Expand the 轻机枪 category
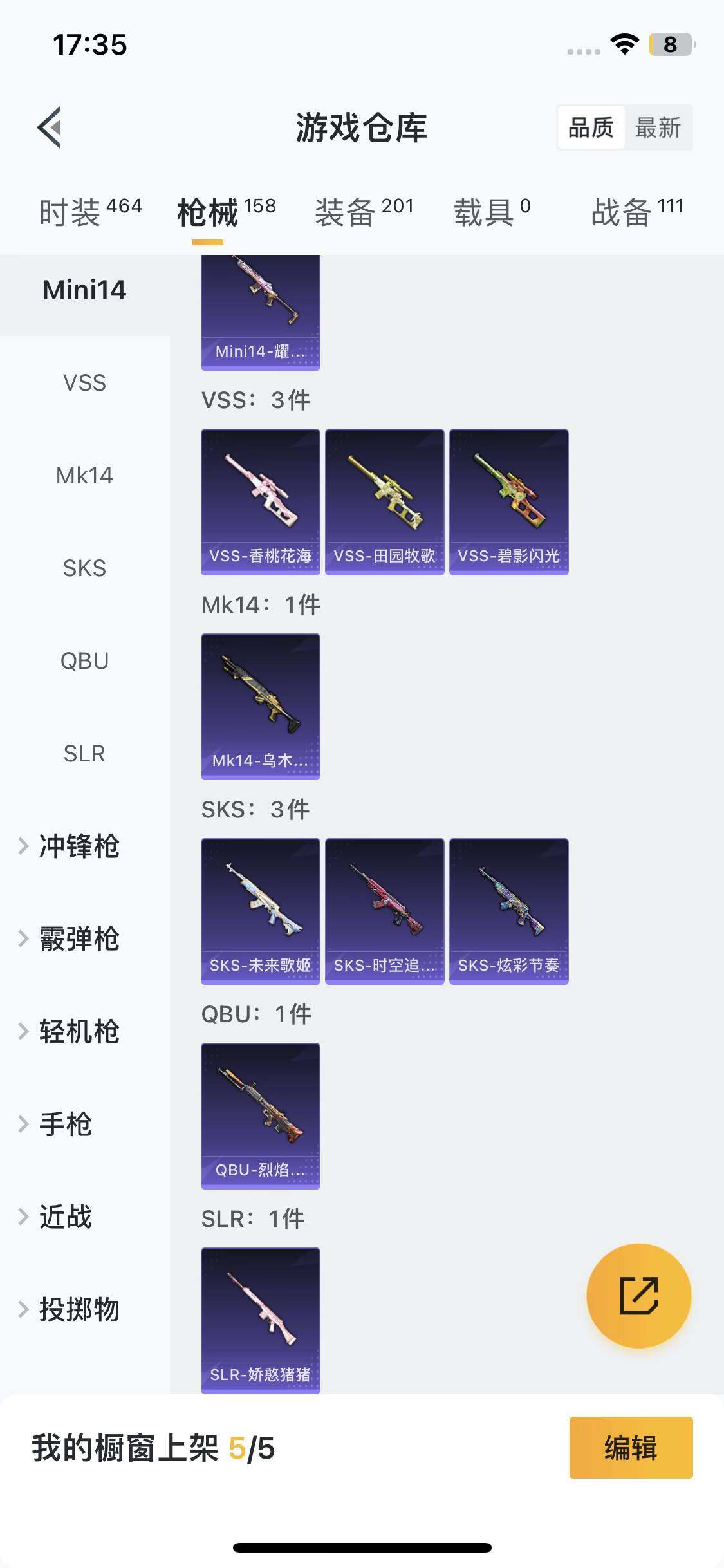The height and width of the screenshot is (1568, 724). pyautogui.click(x=79, y=1032)
